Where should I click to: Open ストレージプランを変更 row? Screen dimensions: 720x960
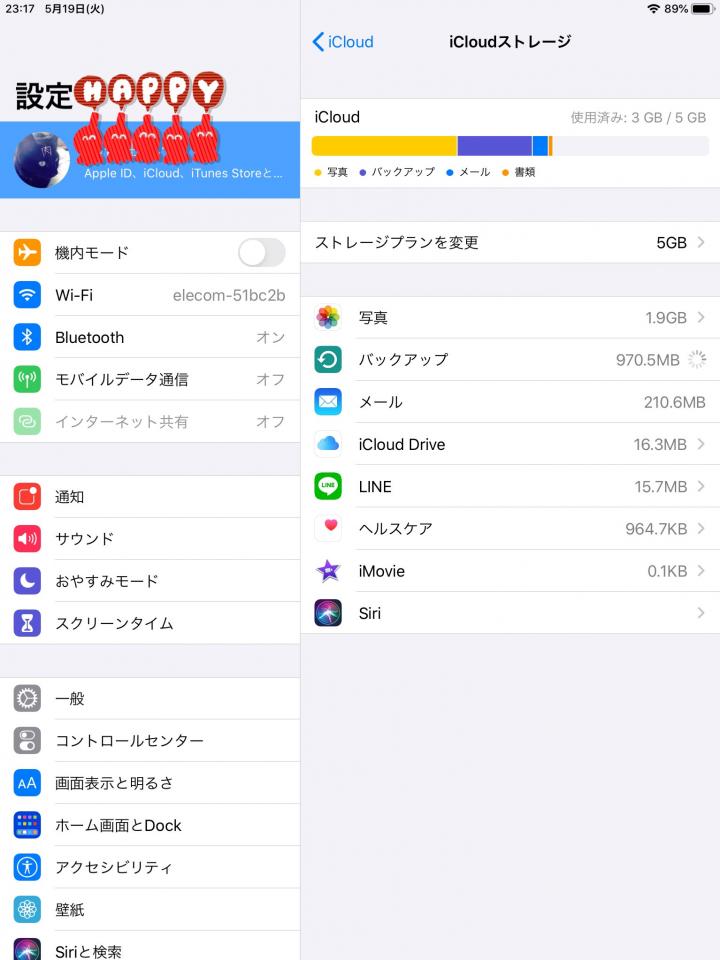(x=510, y=242)
